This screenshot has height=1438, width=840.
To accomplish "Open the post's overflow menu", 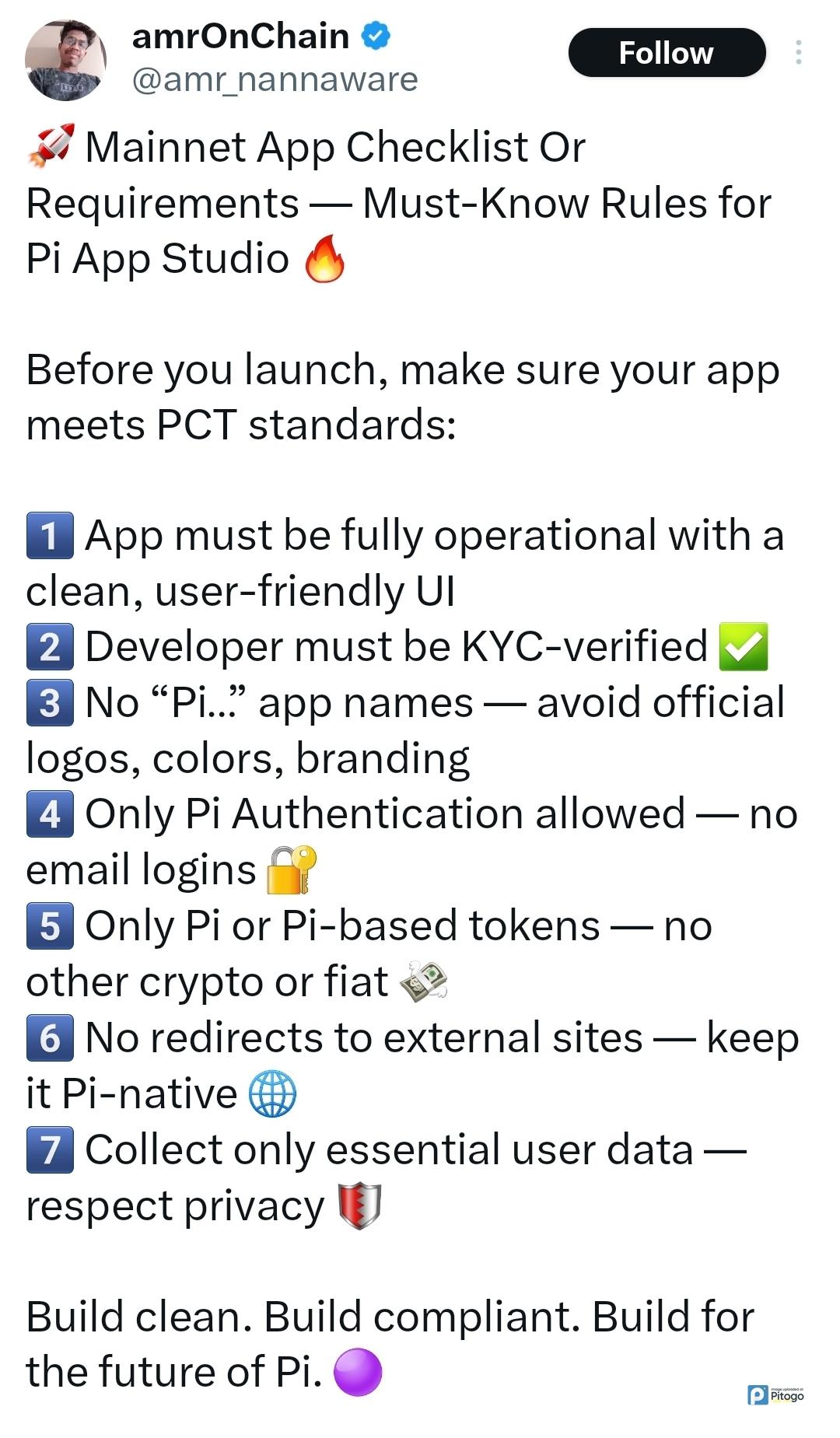I will coord(798,52).
